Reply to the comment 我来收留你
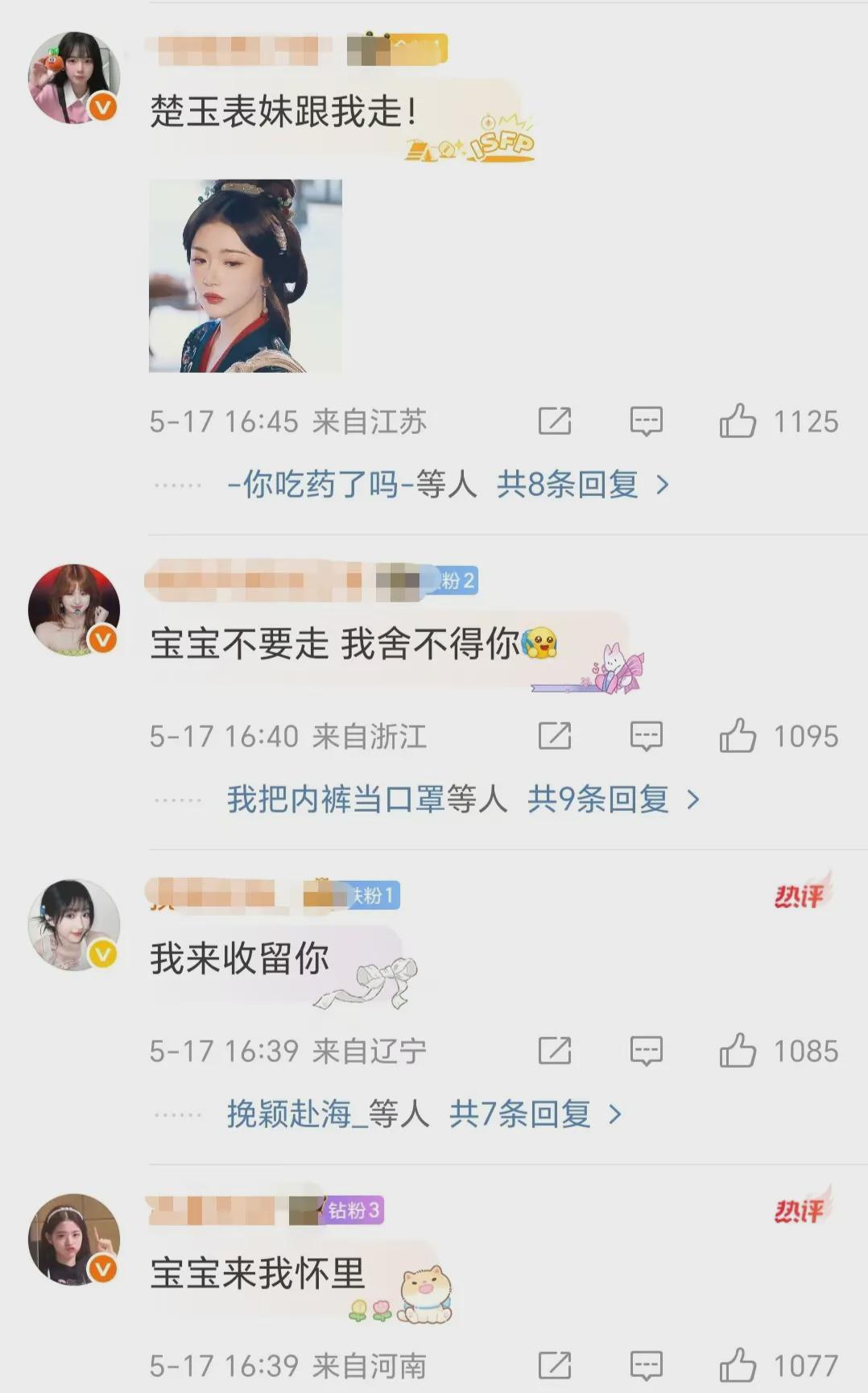The height and width of the screenshot is (1393, 868). (647, 1051)
